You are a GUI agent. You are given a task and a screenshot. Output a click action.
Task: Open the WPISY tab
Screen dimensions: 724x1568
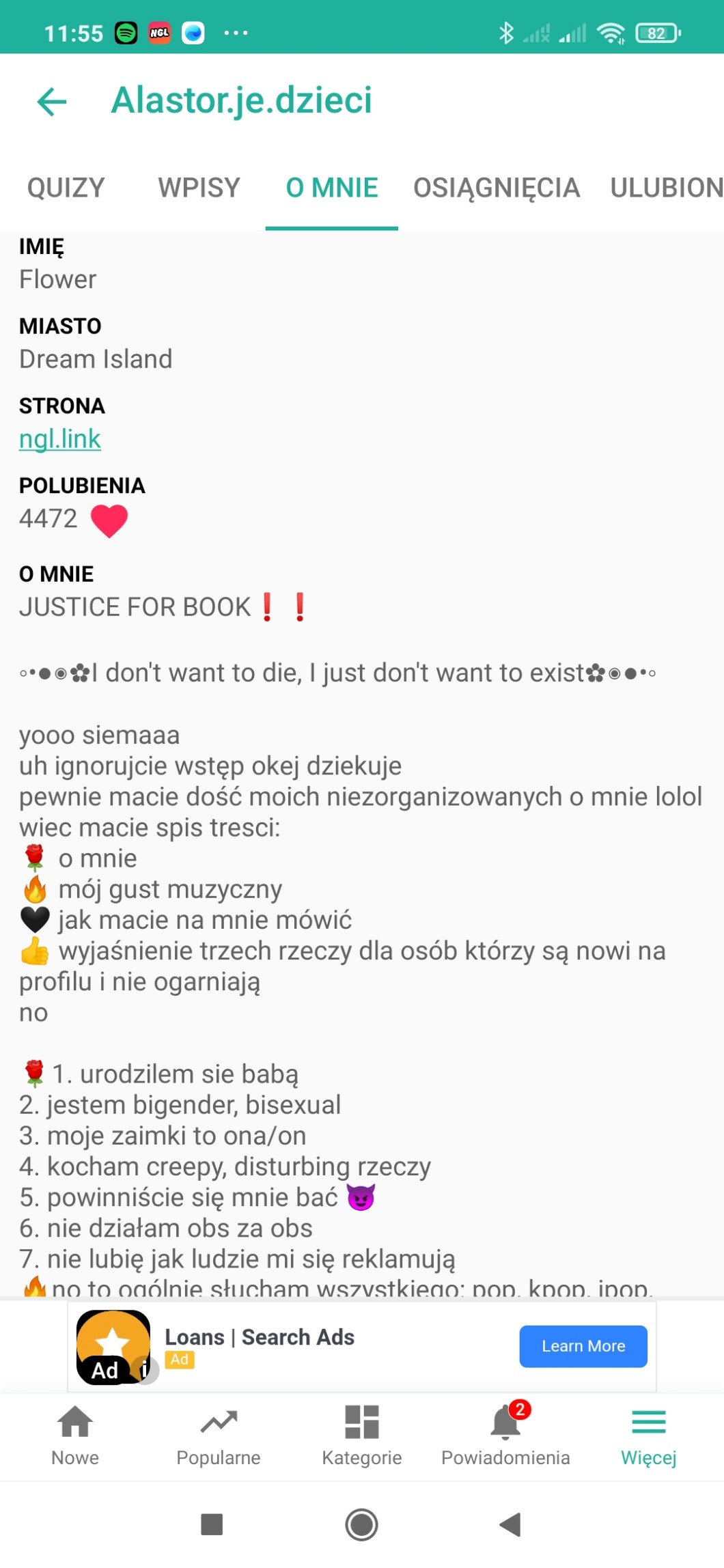point(199,188)
